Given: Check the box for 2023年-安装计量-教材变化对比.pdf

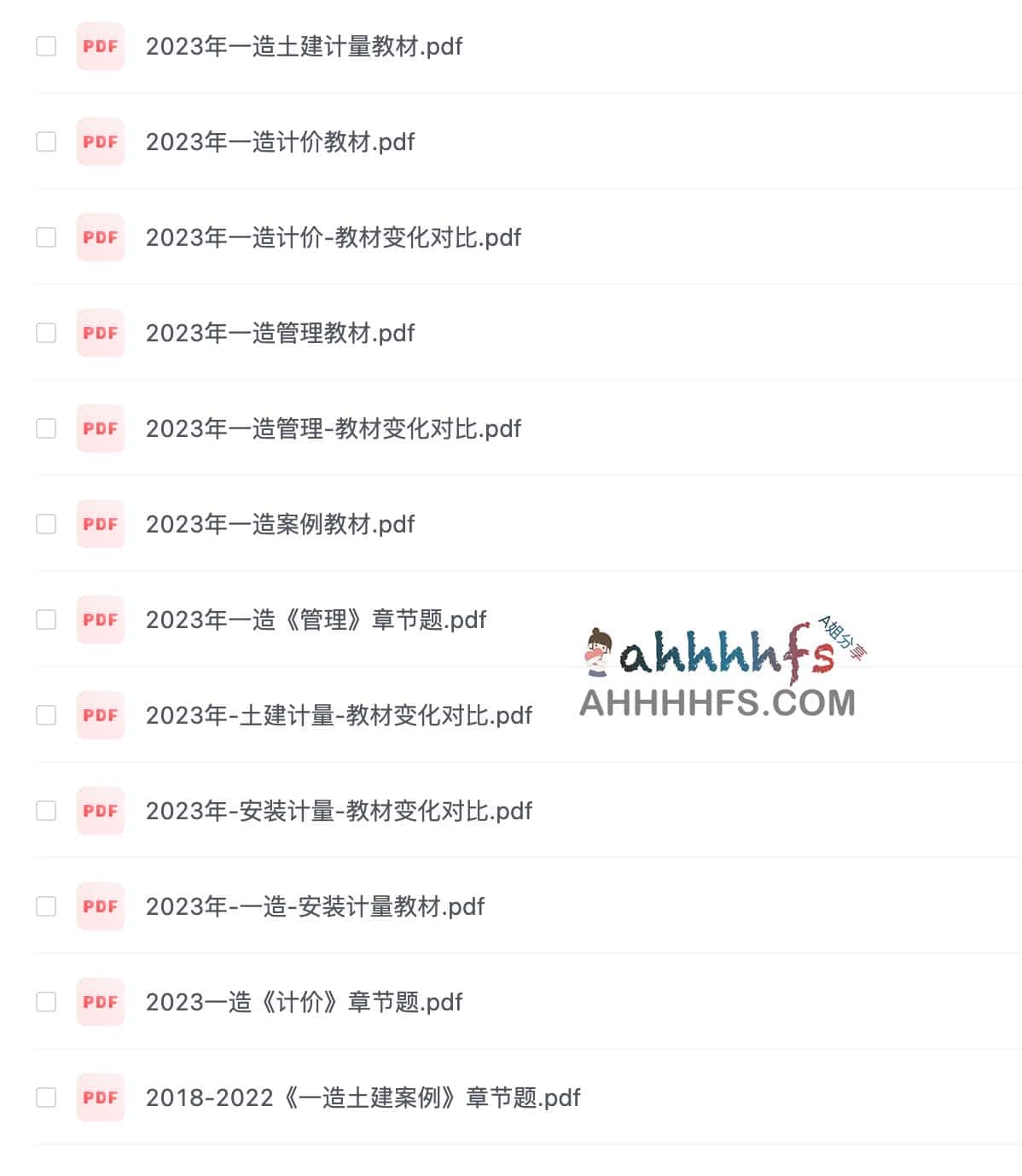Looking at the screenshot, I should [46, 811].
